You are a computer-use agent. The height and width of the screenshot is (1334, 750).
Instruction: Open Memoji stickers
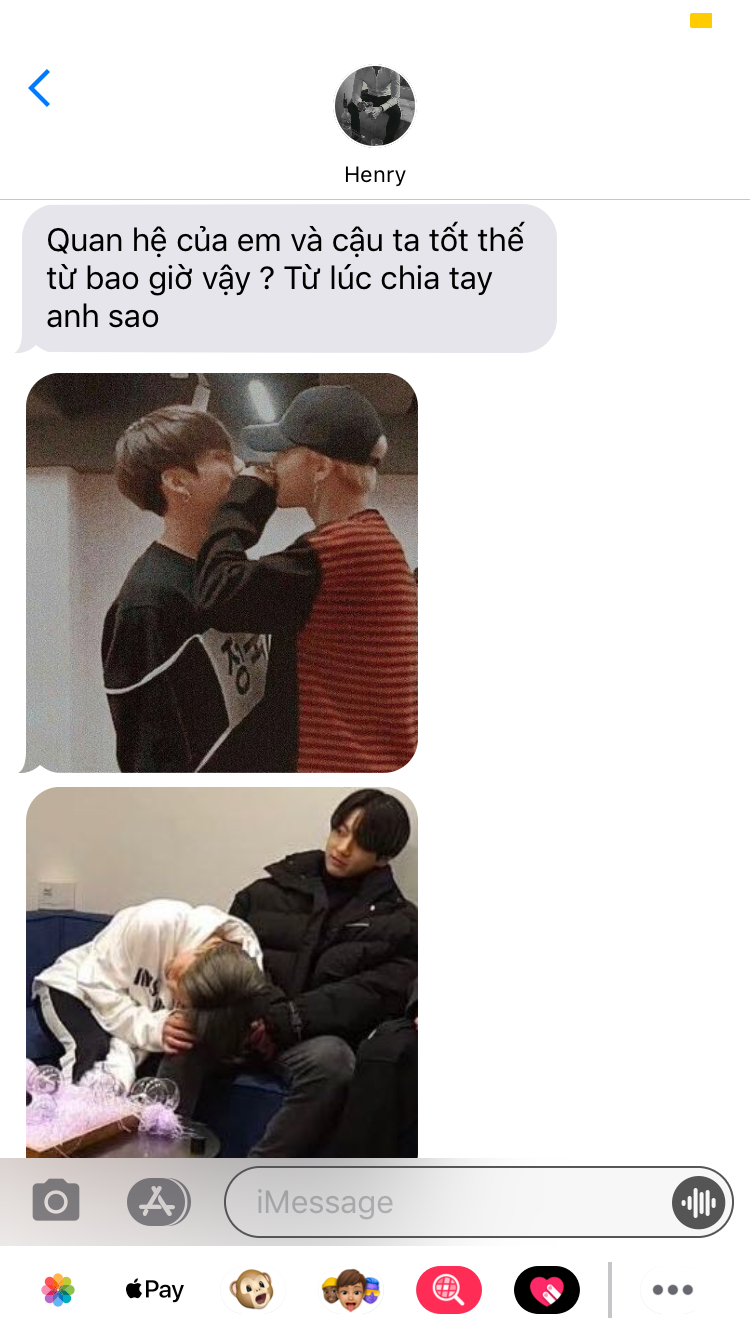pos(350,1290)
